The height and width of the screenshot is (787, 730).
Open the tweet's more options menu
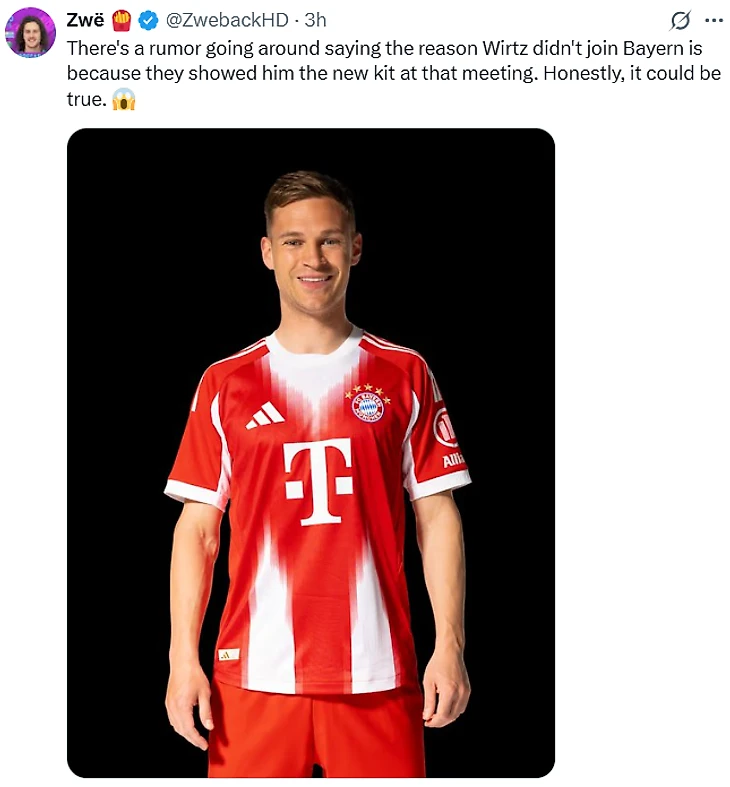click(713, 20)
